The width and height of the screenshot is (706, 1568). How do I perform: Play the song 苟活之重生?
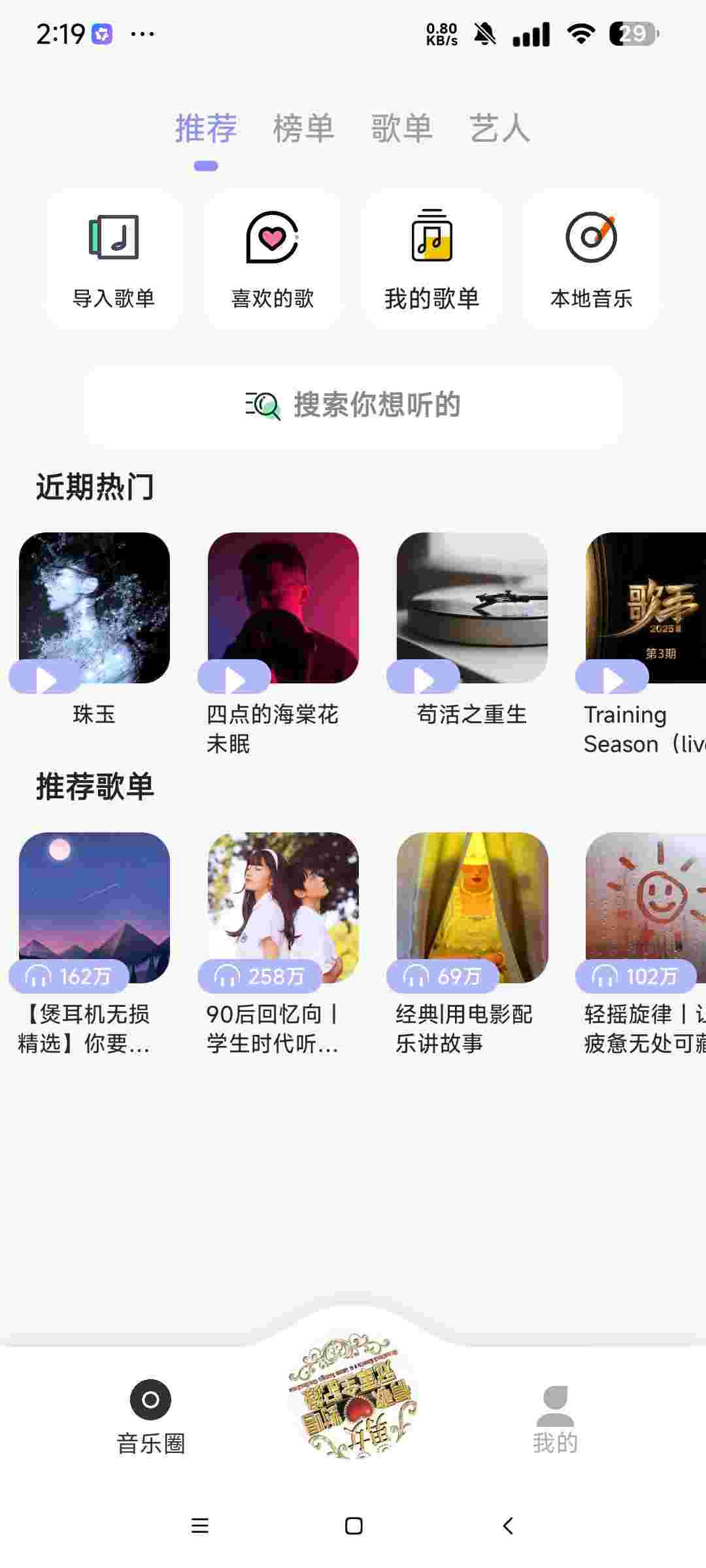[x=424, y=678]
